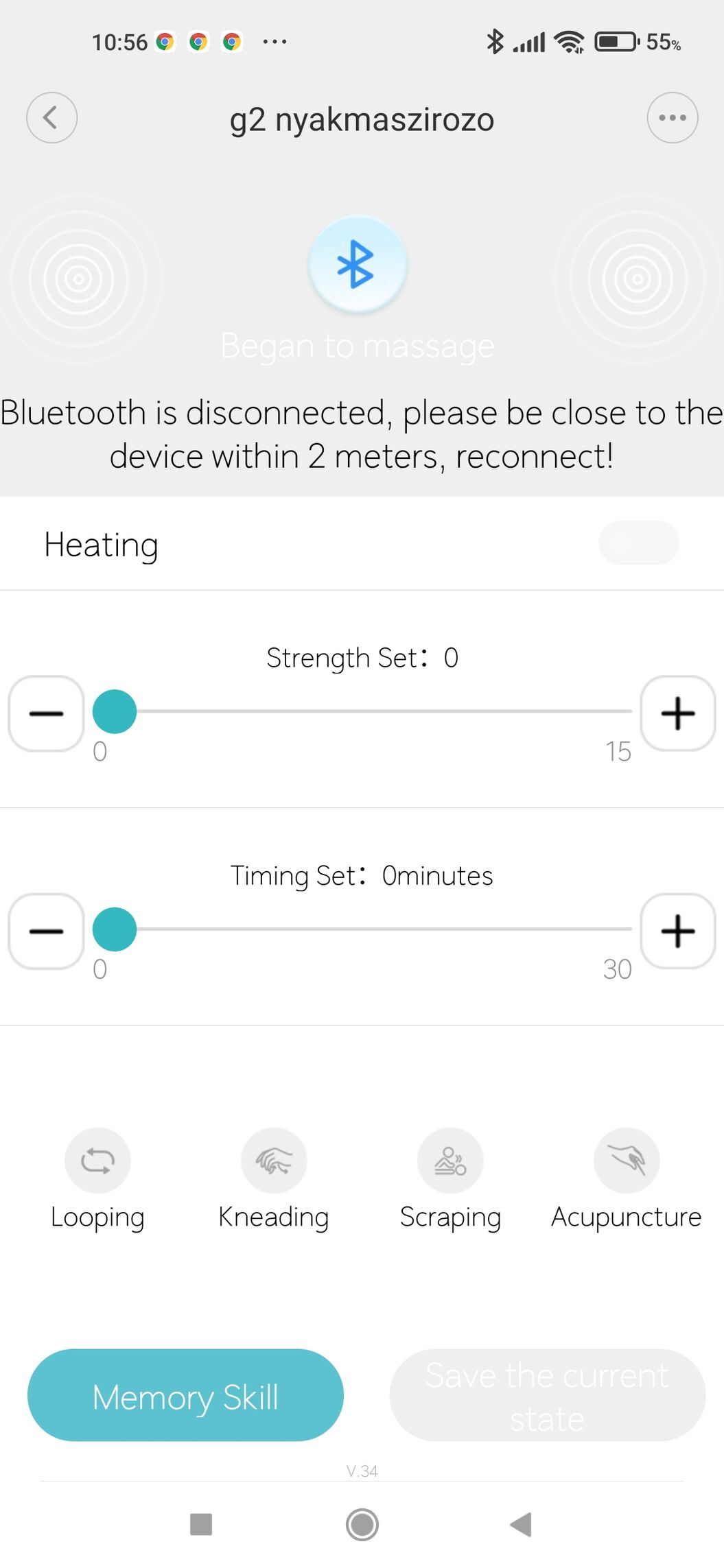Image resolution: width=724 pixels, height=1568 pixels.
Task: Decrease strength with the minus button
Action: pos(46,713)
